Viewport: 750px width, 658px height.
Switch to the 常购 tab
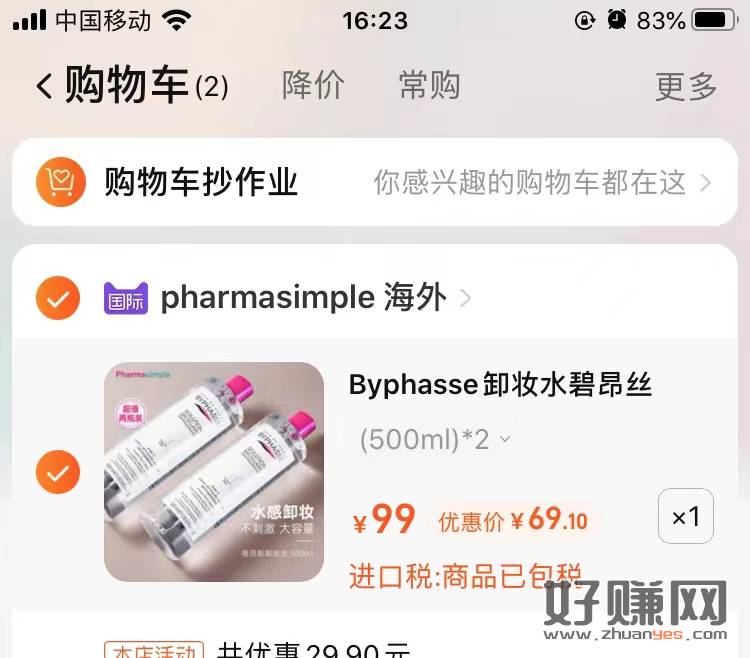[429, 86]
